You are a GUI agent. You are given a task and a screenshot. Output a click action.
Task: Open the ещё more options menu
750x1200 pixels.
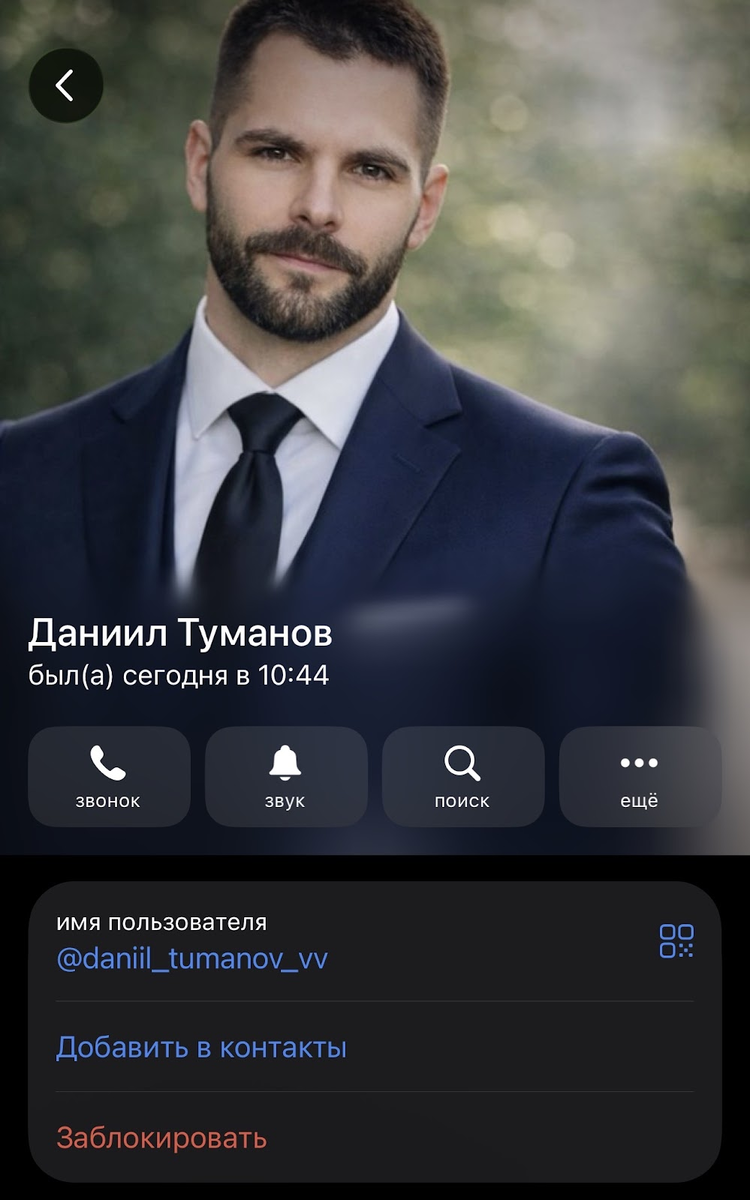click(x=640, y=777)
